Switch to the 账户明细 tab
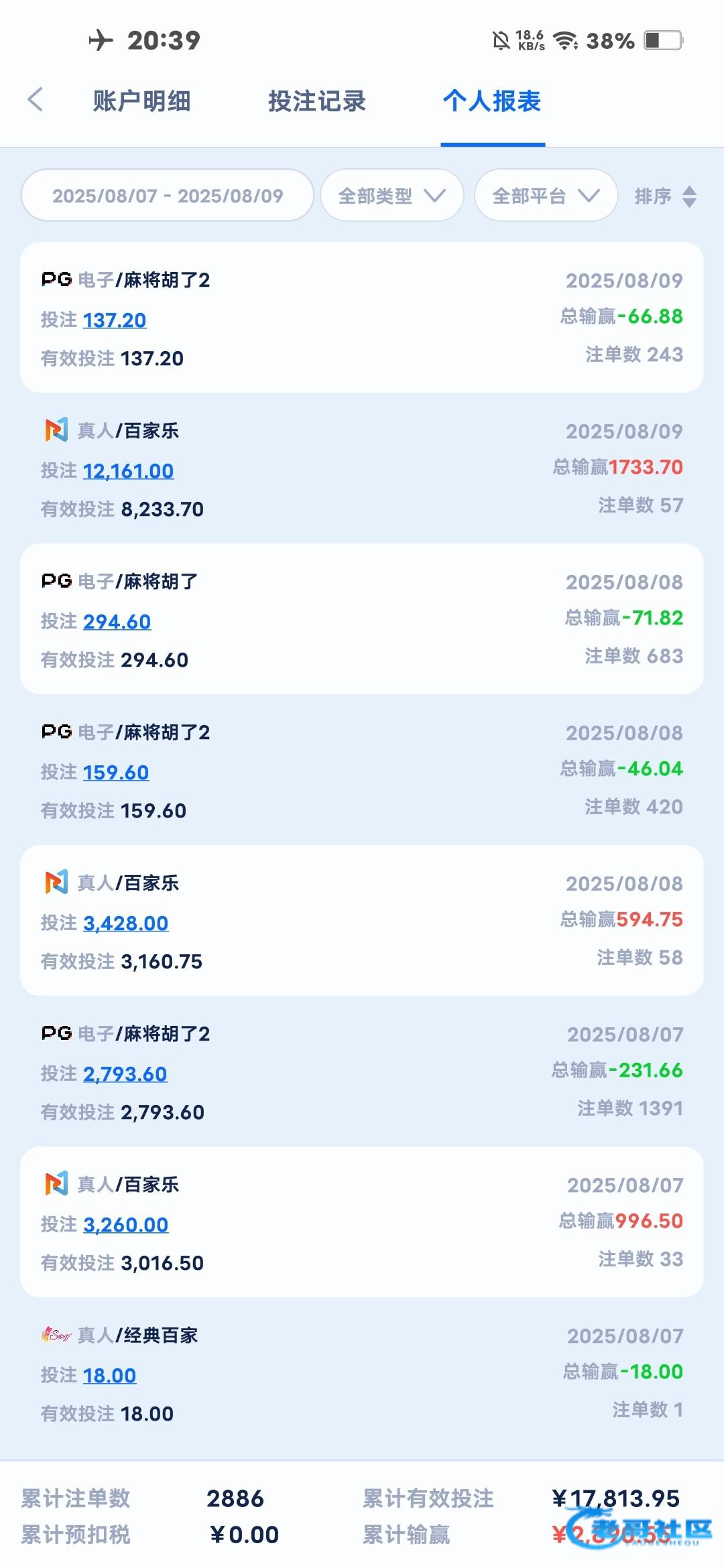The width and height of the screenshot is (724, 1568). tap(141, 101)
